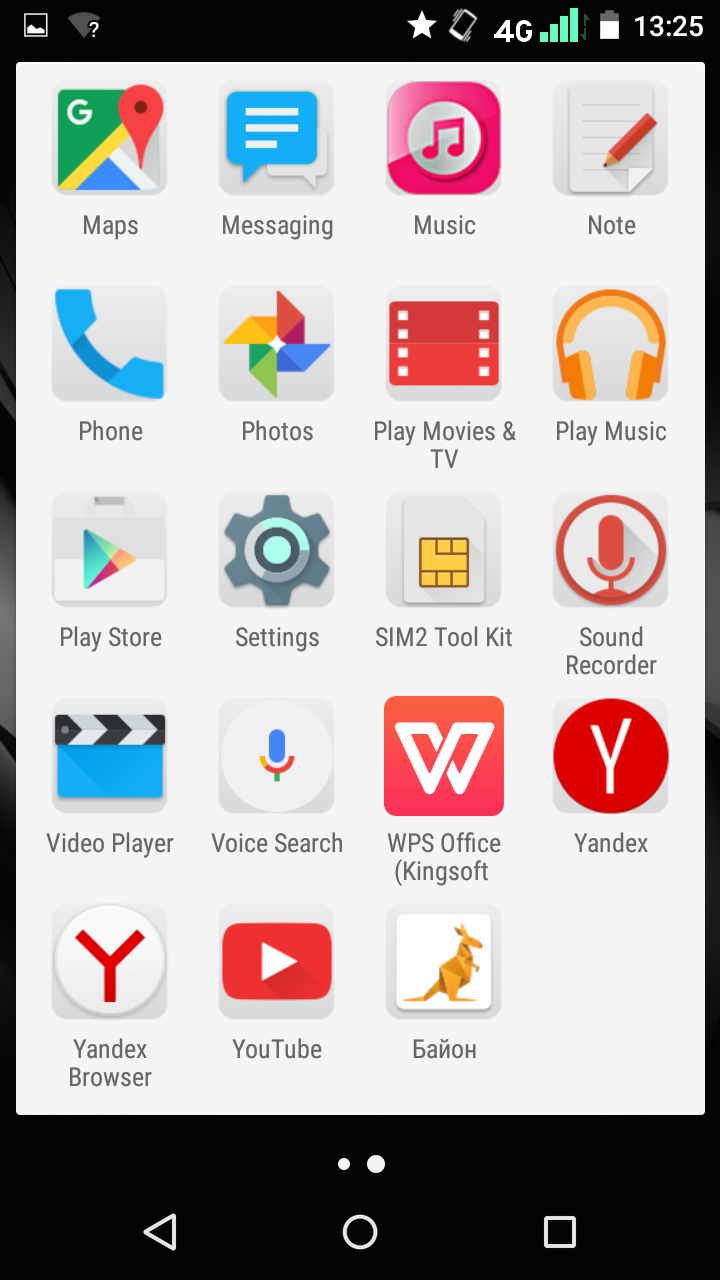
Task: Start Voice Search
Action: pyautogui.click(x=277, y=756)
